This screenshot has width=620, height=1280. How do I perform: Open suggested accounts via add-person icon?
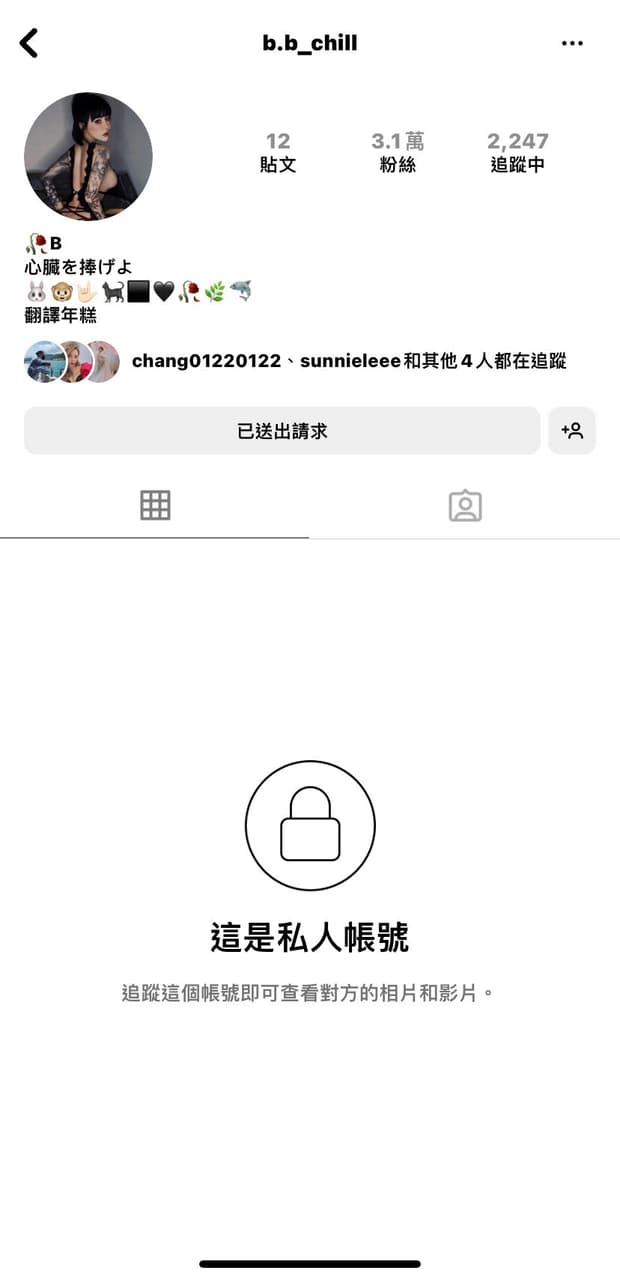(x=572, y=431)
